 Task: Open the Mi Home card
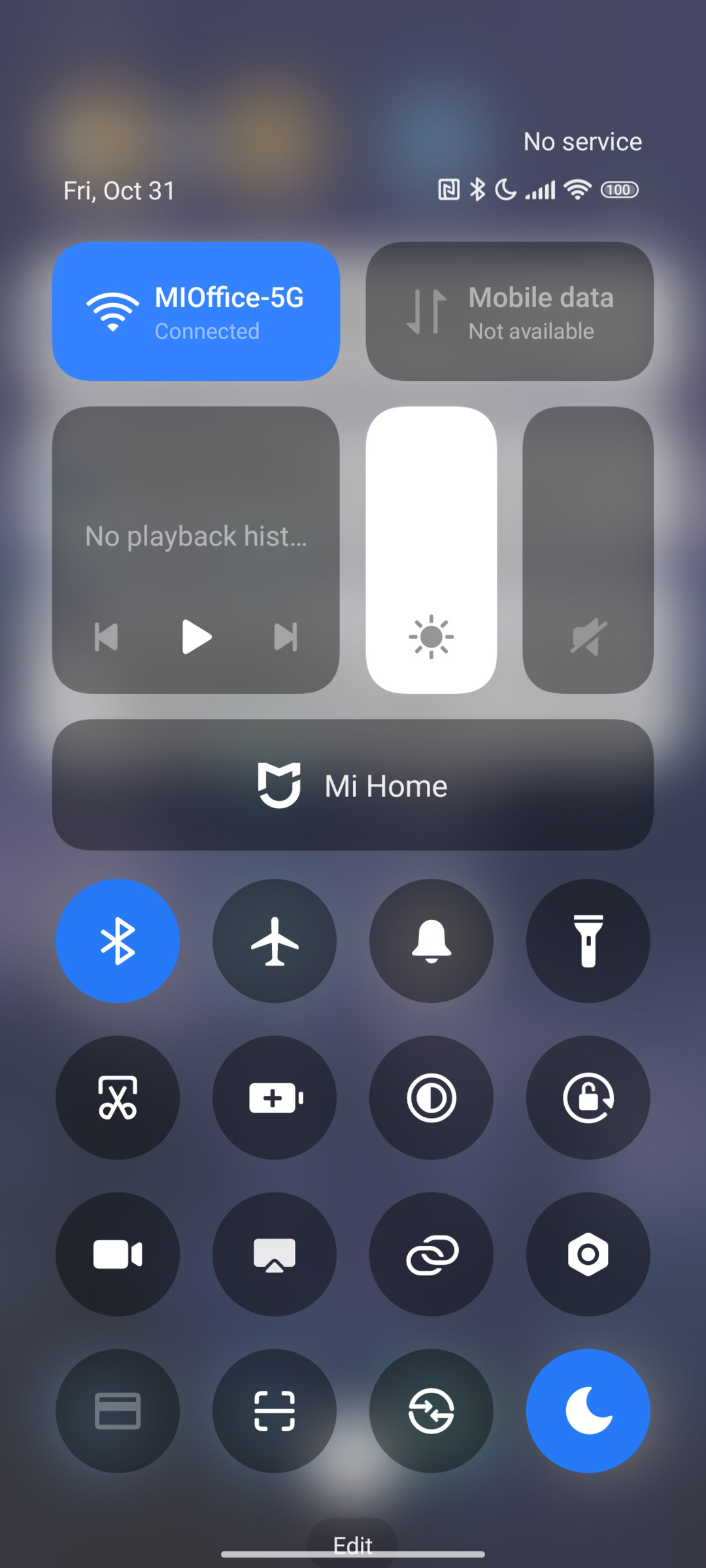(353, 785)
